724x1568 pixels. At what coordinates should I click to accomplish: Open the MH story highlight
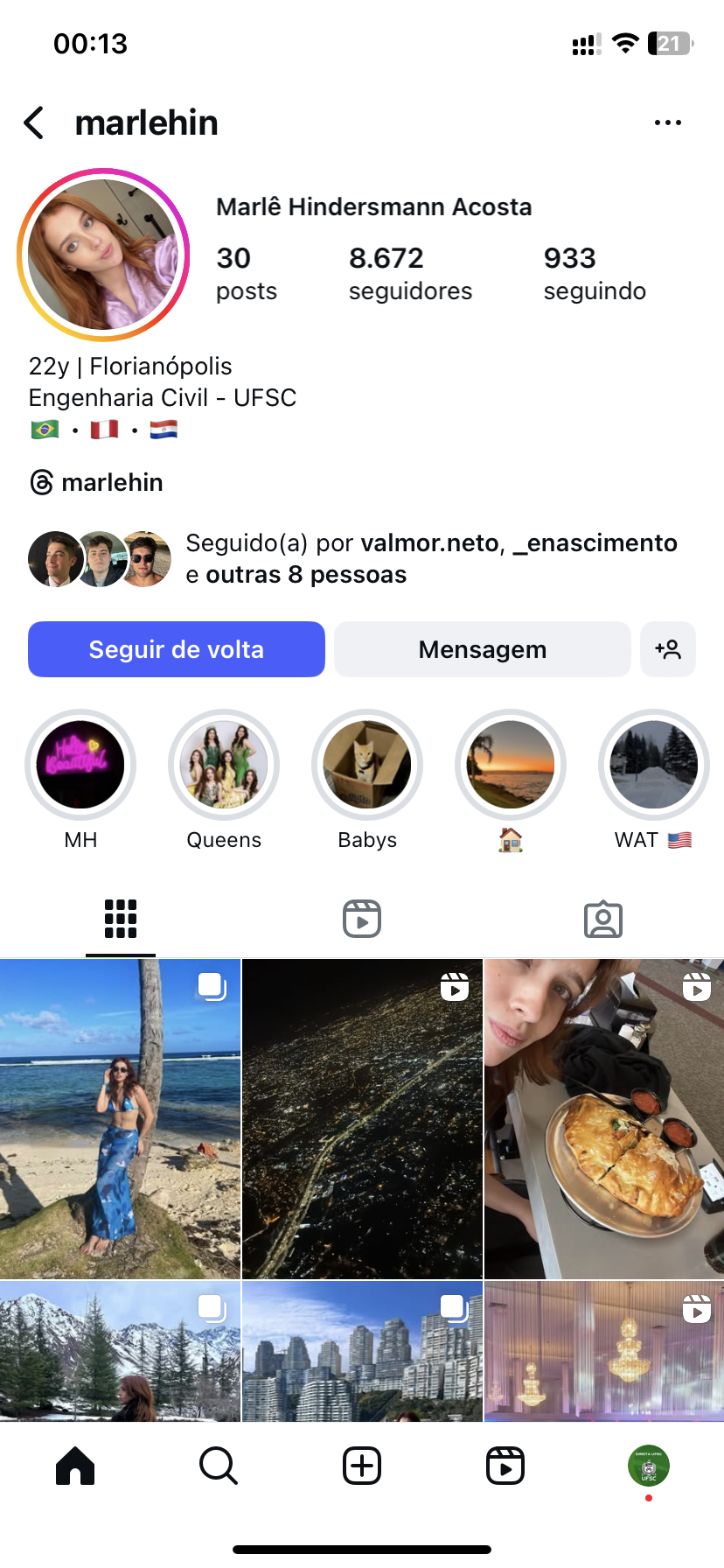80,765
